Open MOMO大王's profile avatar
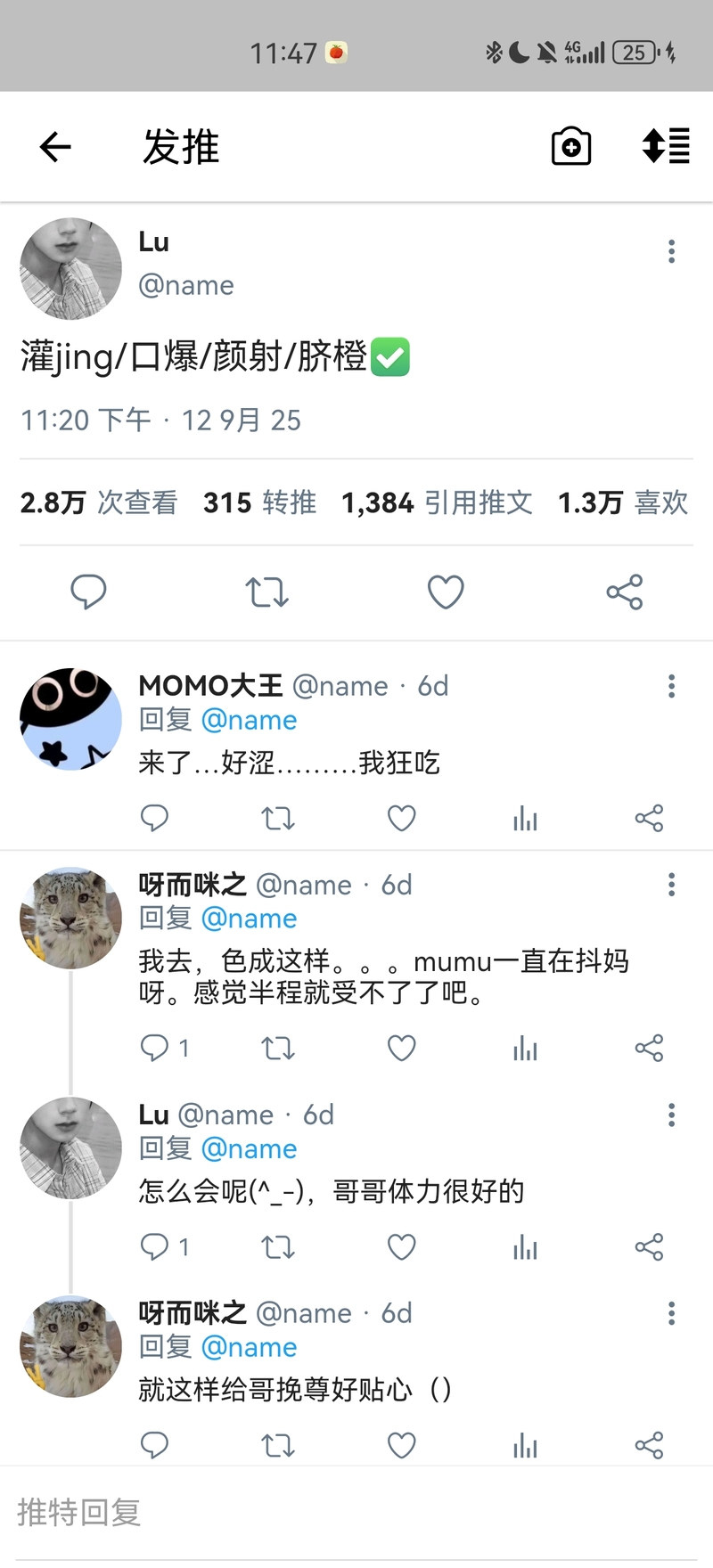 pyautogui.click(x=71, y=719)
